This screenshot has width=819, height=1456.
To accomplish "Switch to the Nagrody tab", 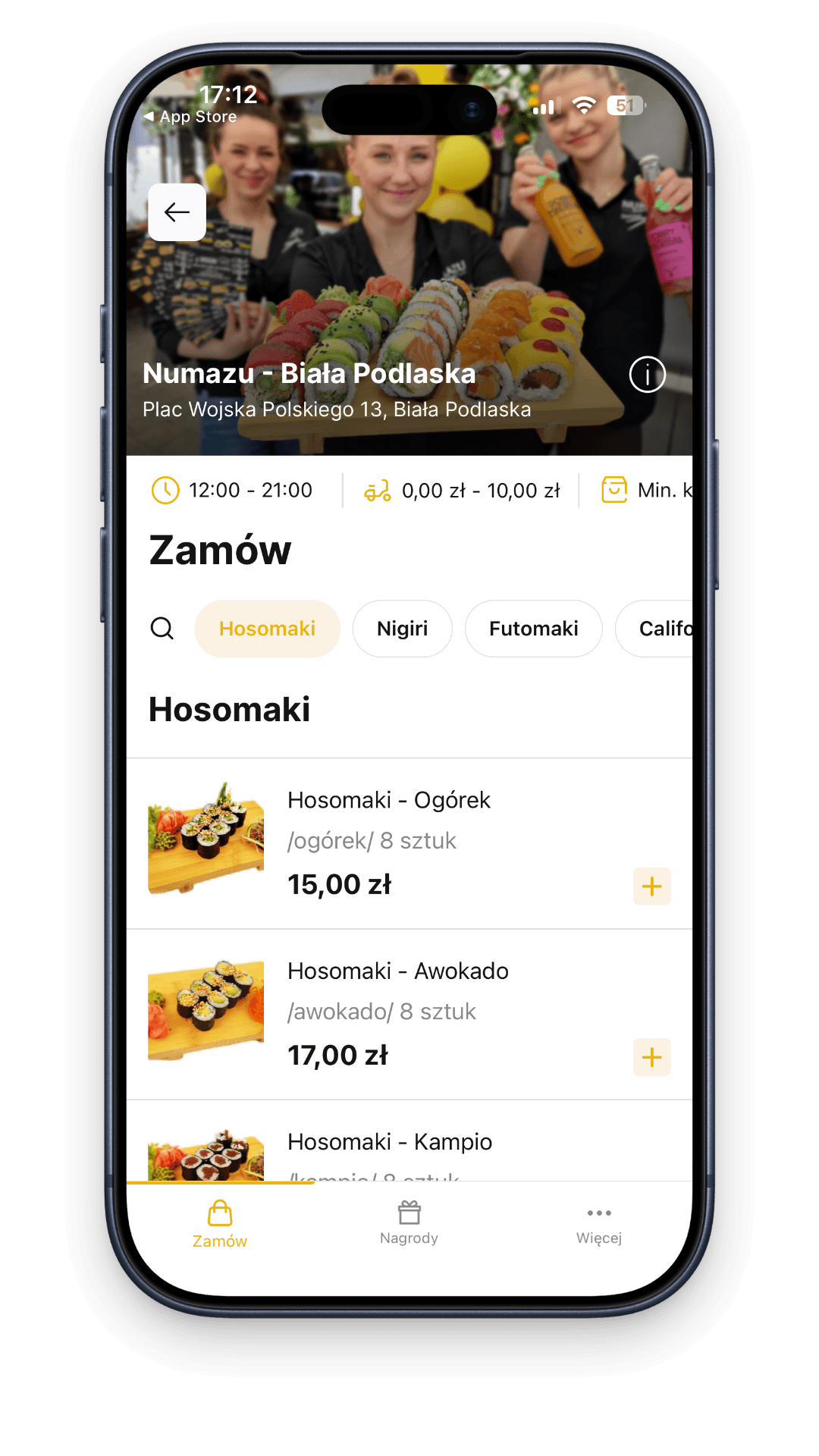I will (x=409, y=1222).
